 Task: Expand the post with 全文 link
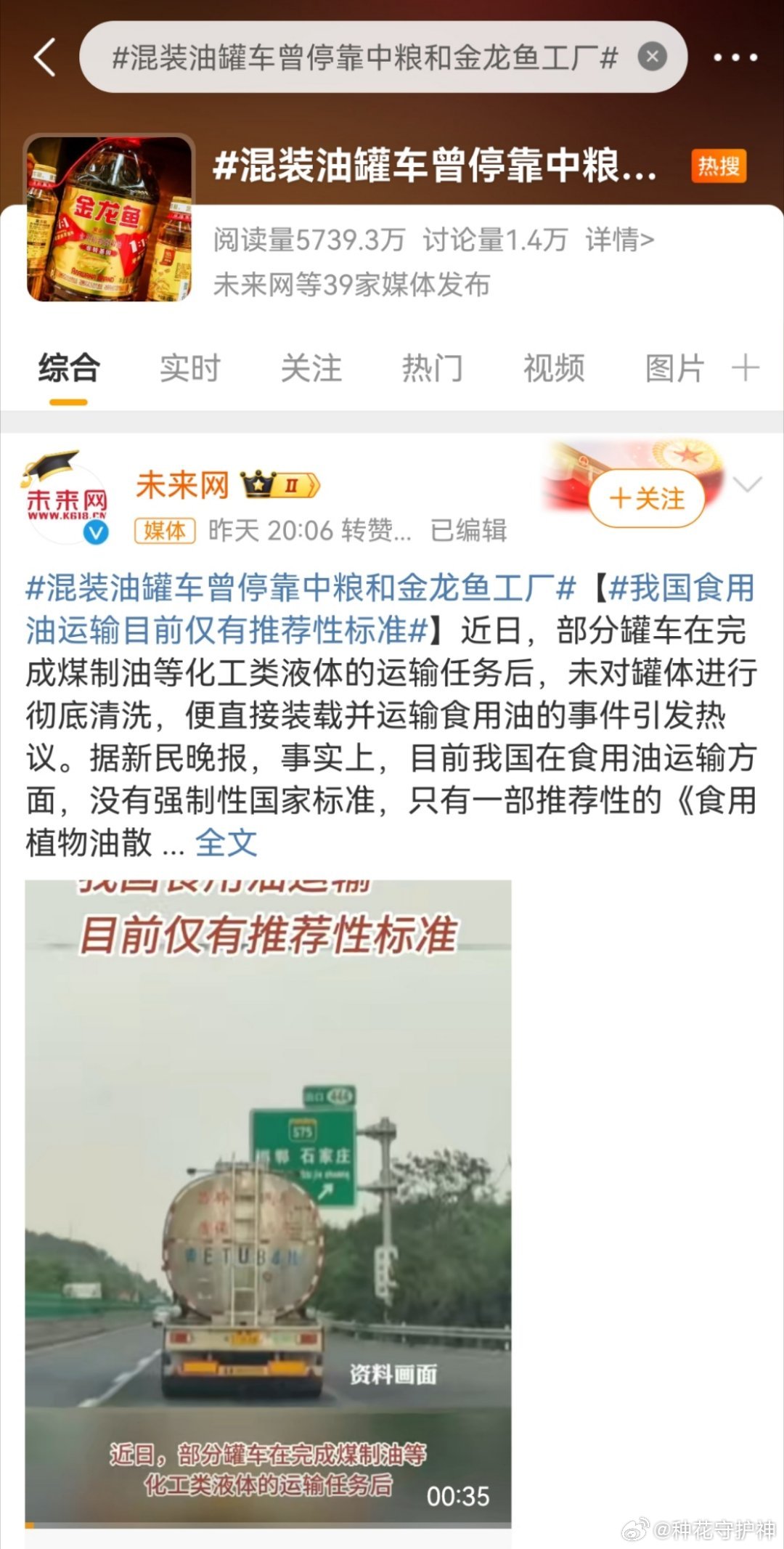point(226,843)
